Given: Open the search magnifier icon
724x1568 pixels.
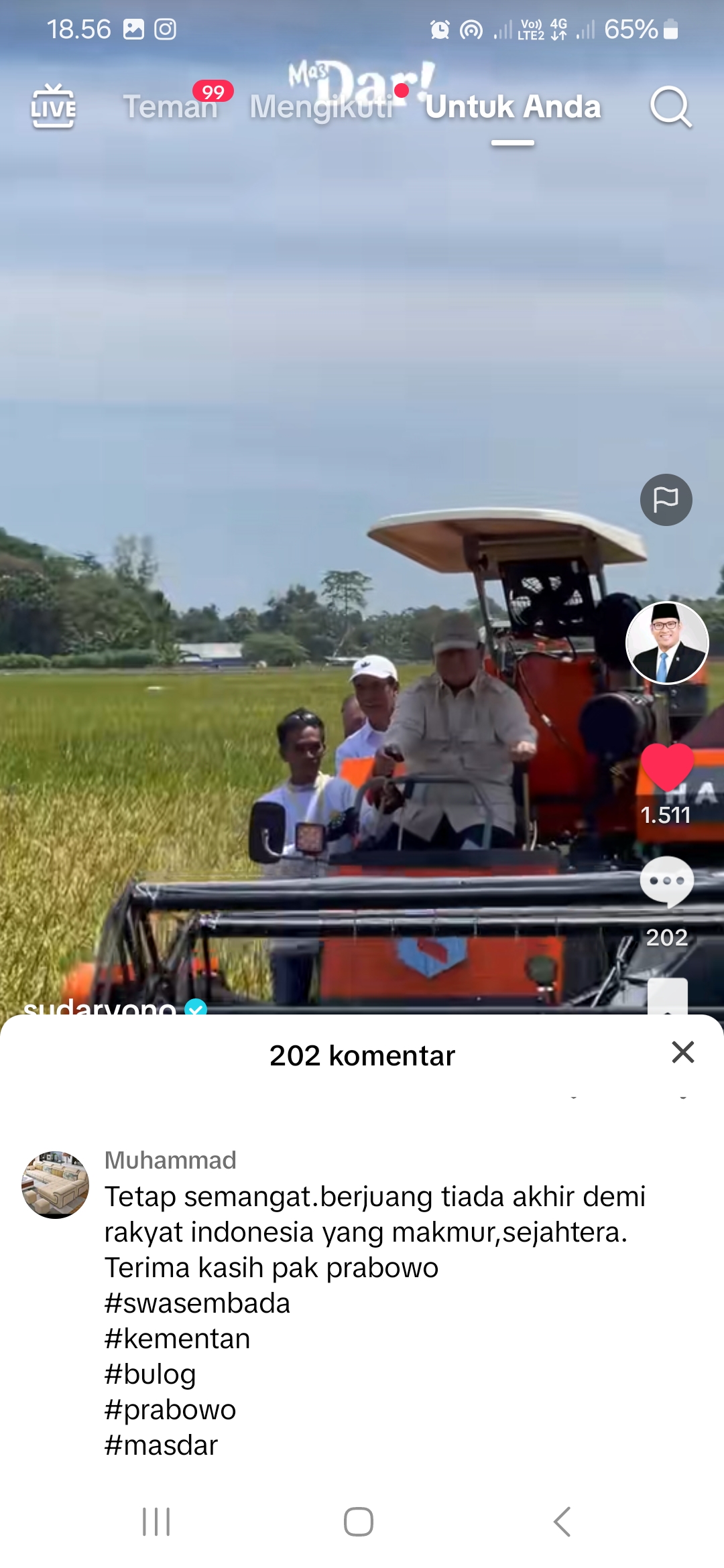Looking at the screenshot, I should click(670, 107).
